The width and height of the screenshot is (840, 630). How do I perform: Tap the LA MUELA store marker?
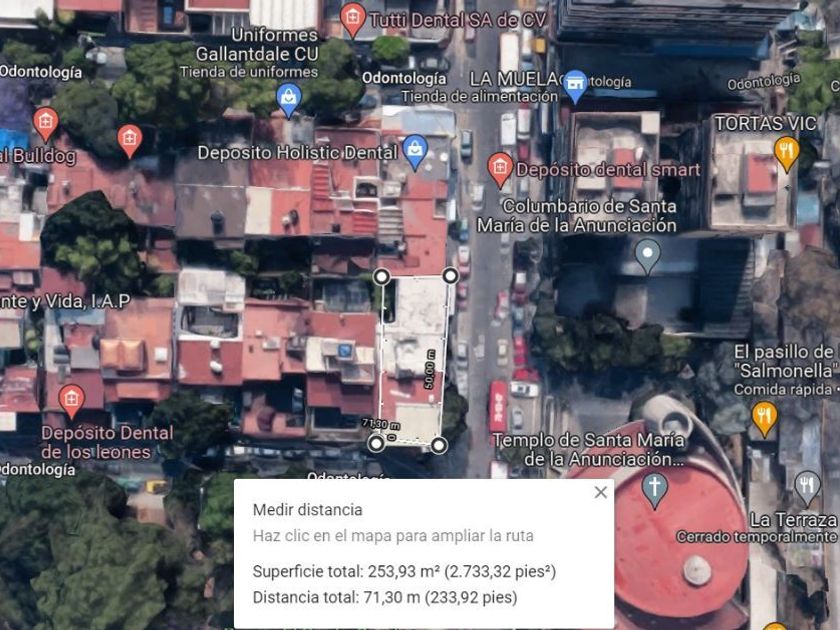(575, 84)
